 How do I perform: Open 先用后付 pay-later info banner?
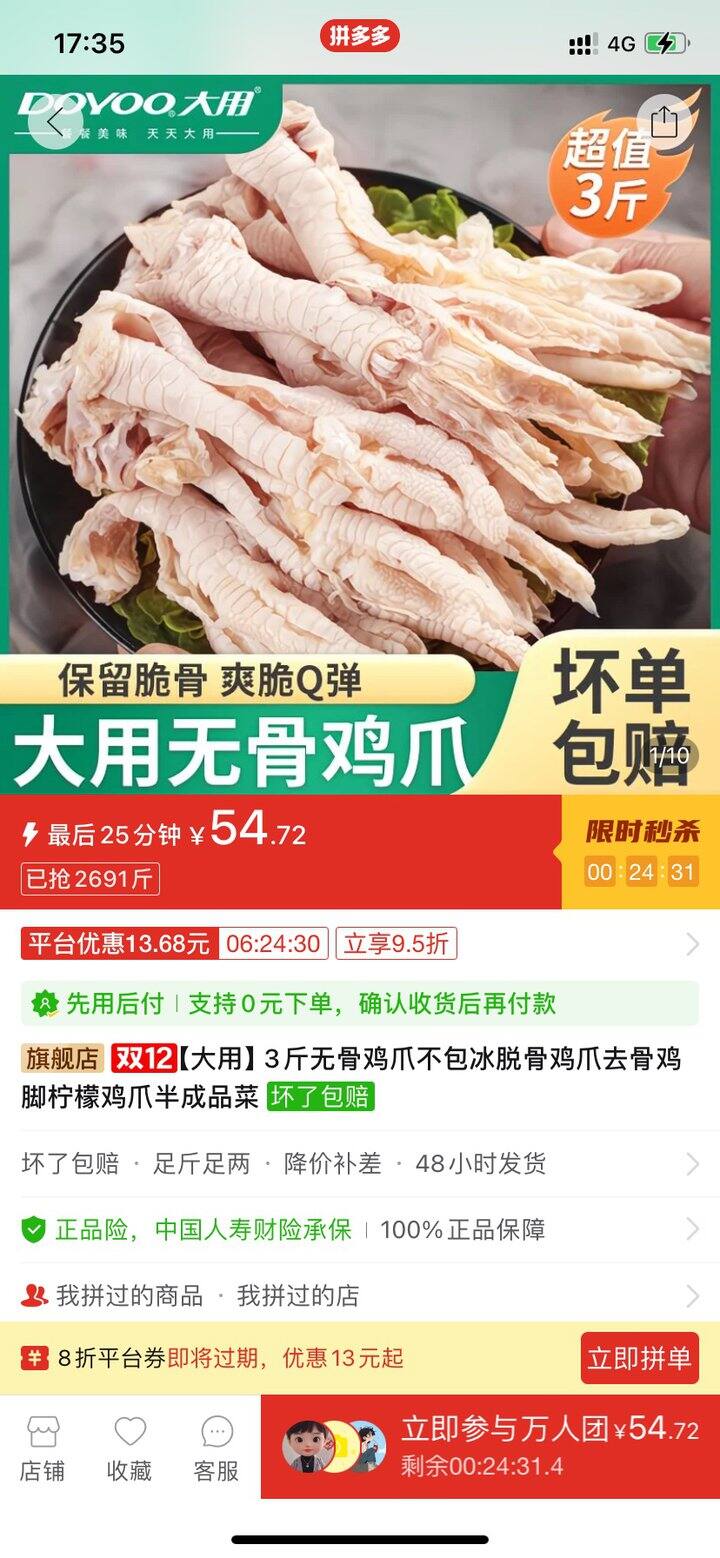point(360,1003)
